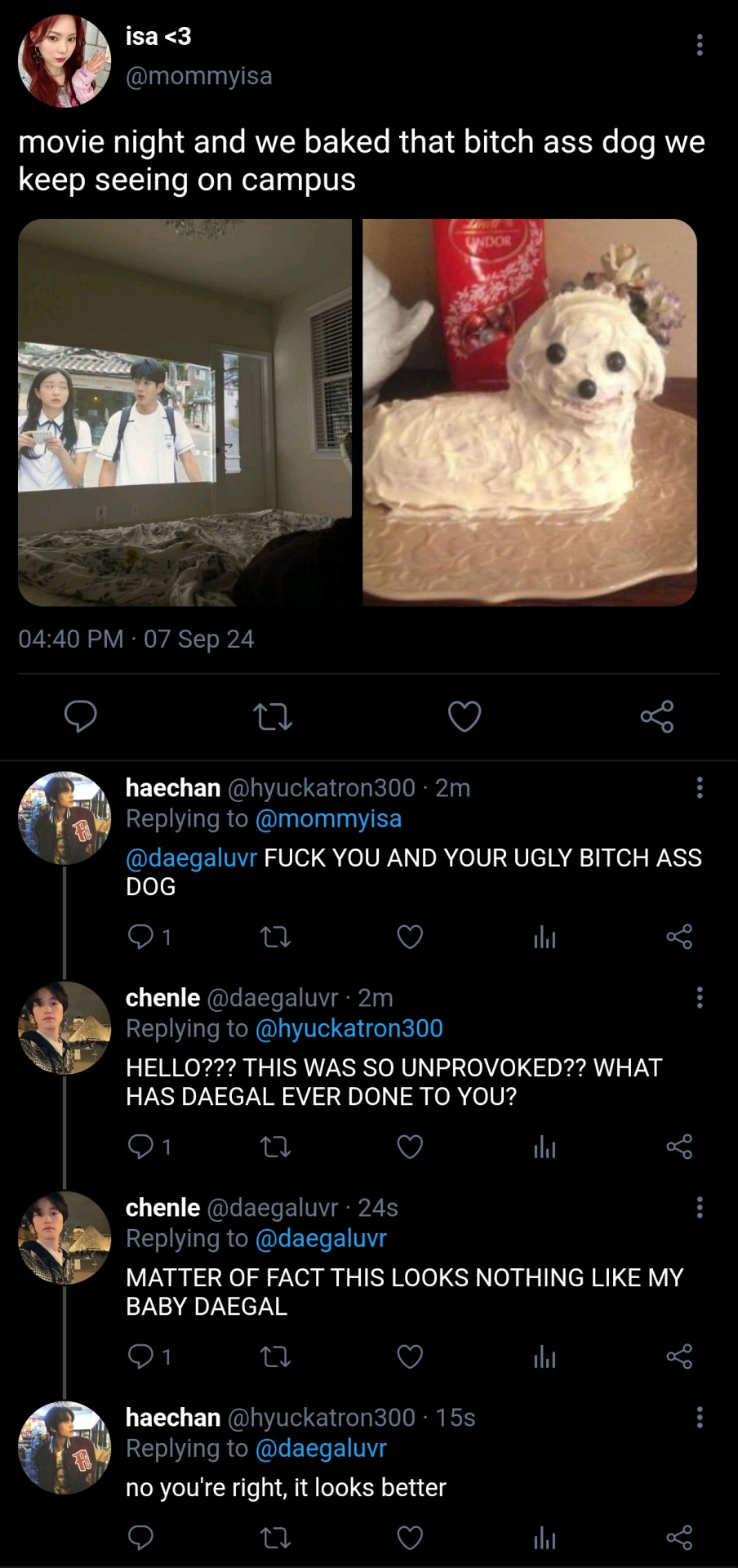Open isa's profile picture
Image resolution: width=738 pixels, height=1568 pixels.
pyautogui.click(x=64, y=61)
